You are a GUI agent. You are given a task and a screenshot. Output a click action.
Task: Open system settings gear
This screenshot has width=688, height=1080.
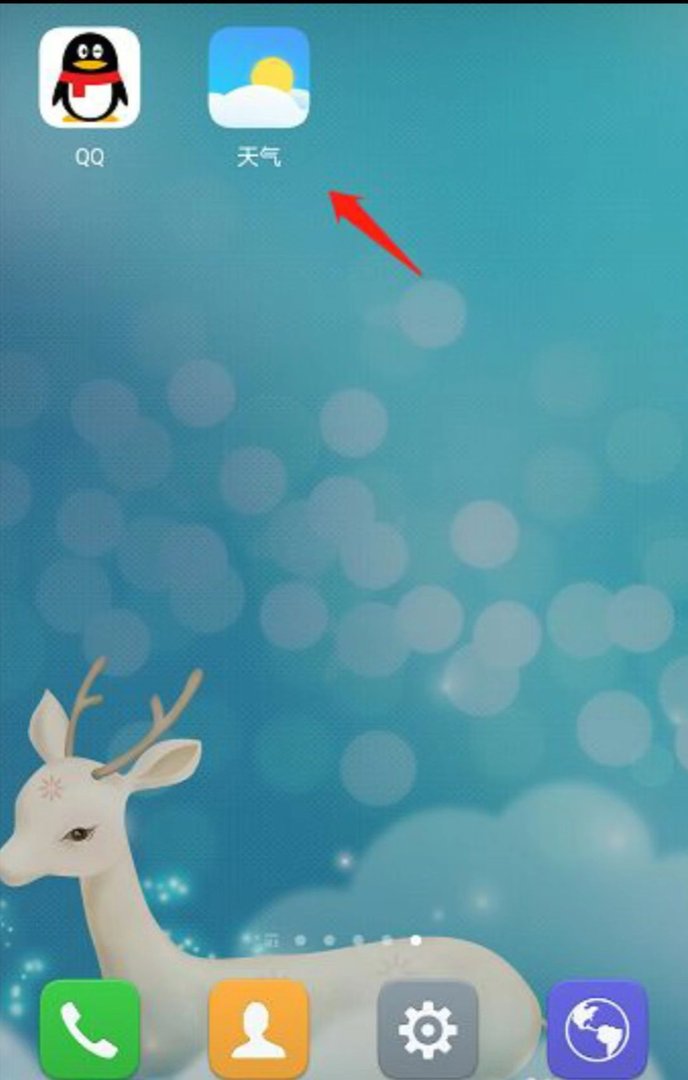click(428, 1029)
